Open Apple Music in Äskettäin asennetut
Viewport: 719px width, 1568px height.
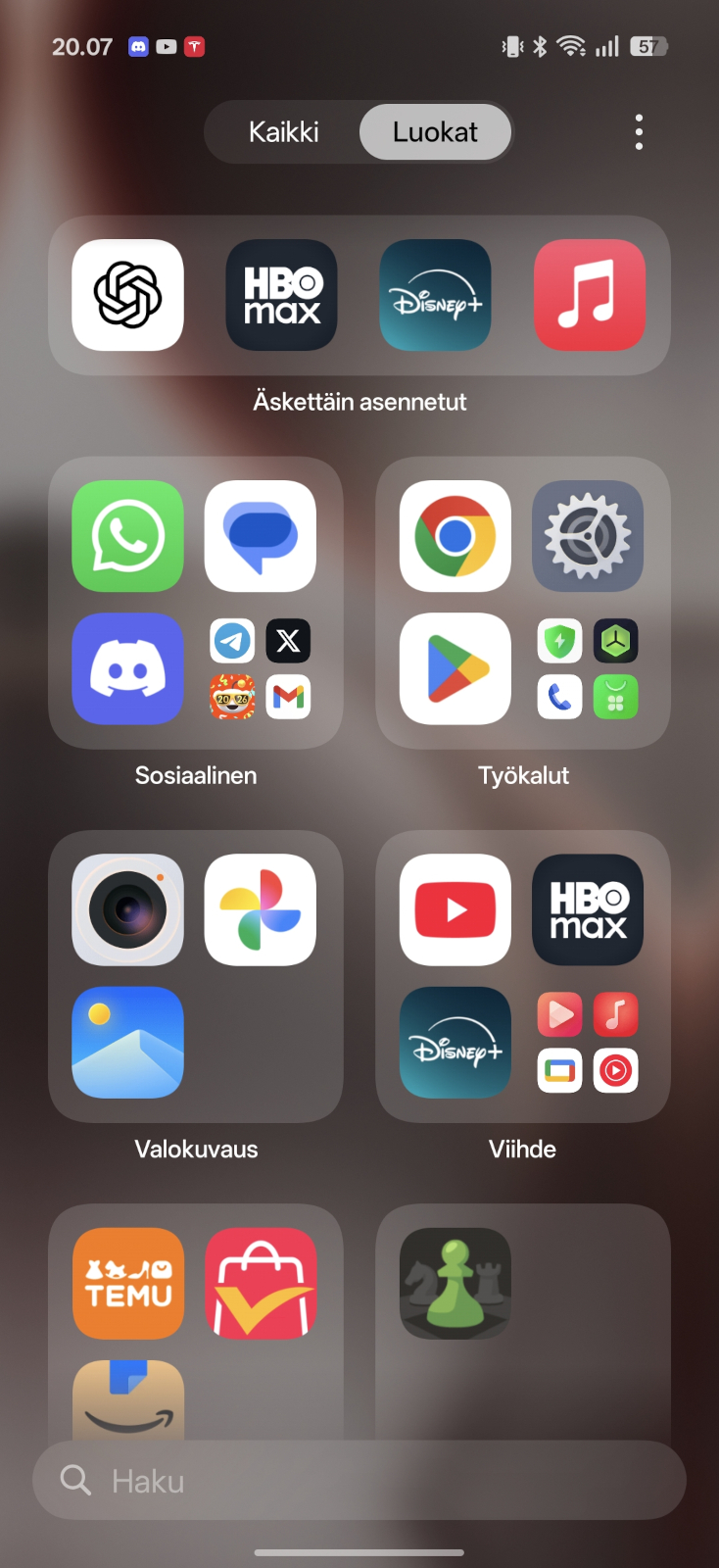589,295
